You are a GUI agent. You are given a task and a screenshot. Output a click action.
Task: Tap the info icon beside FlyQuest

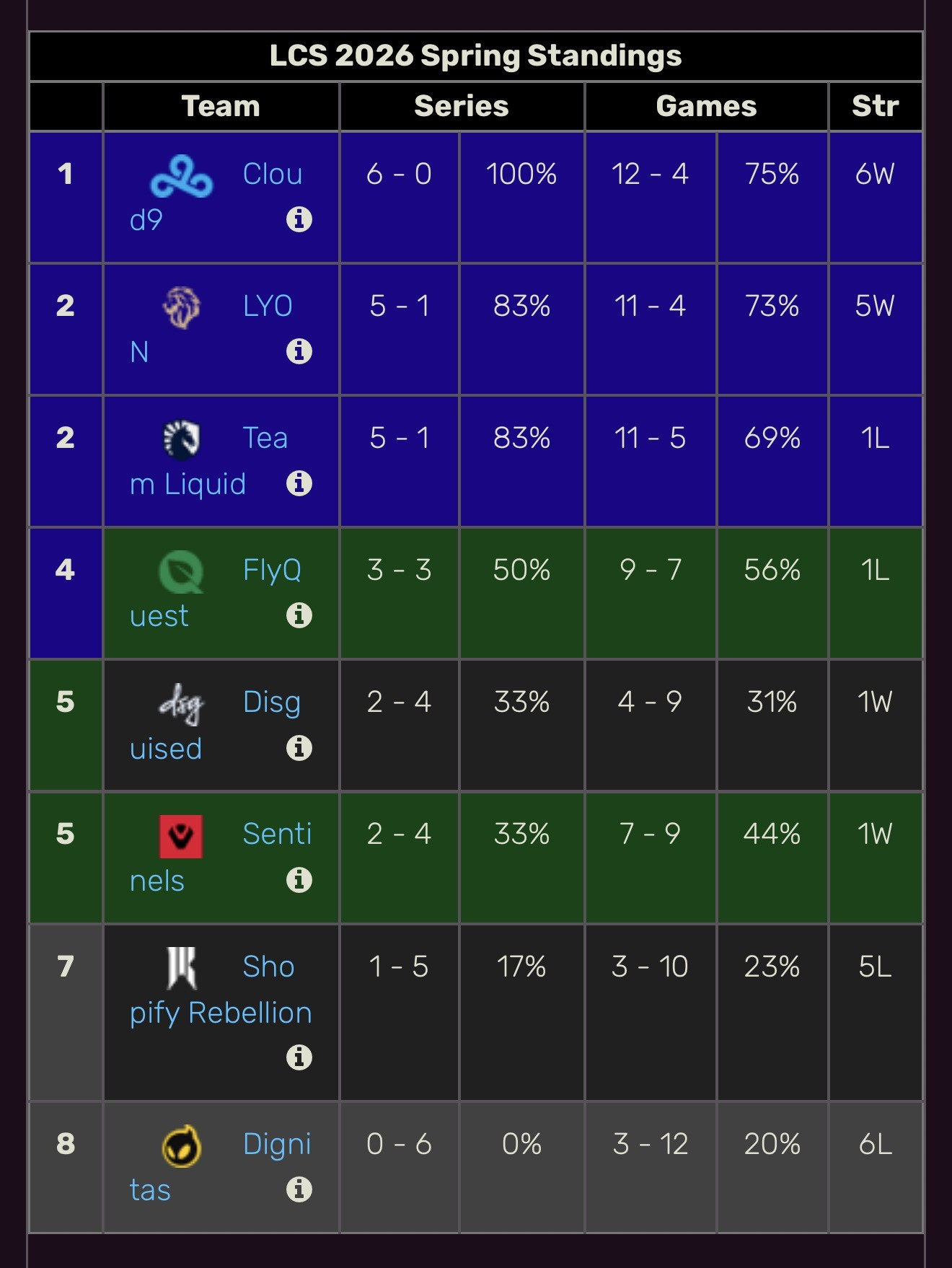tap(299, 615)
